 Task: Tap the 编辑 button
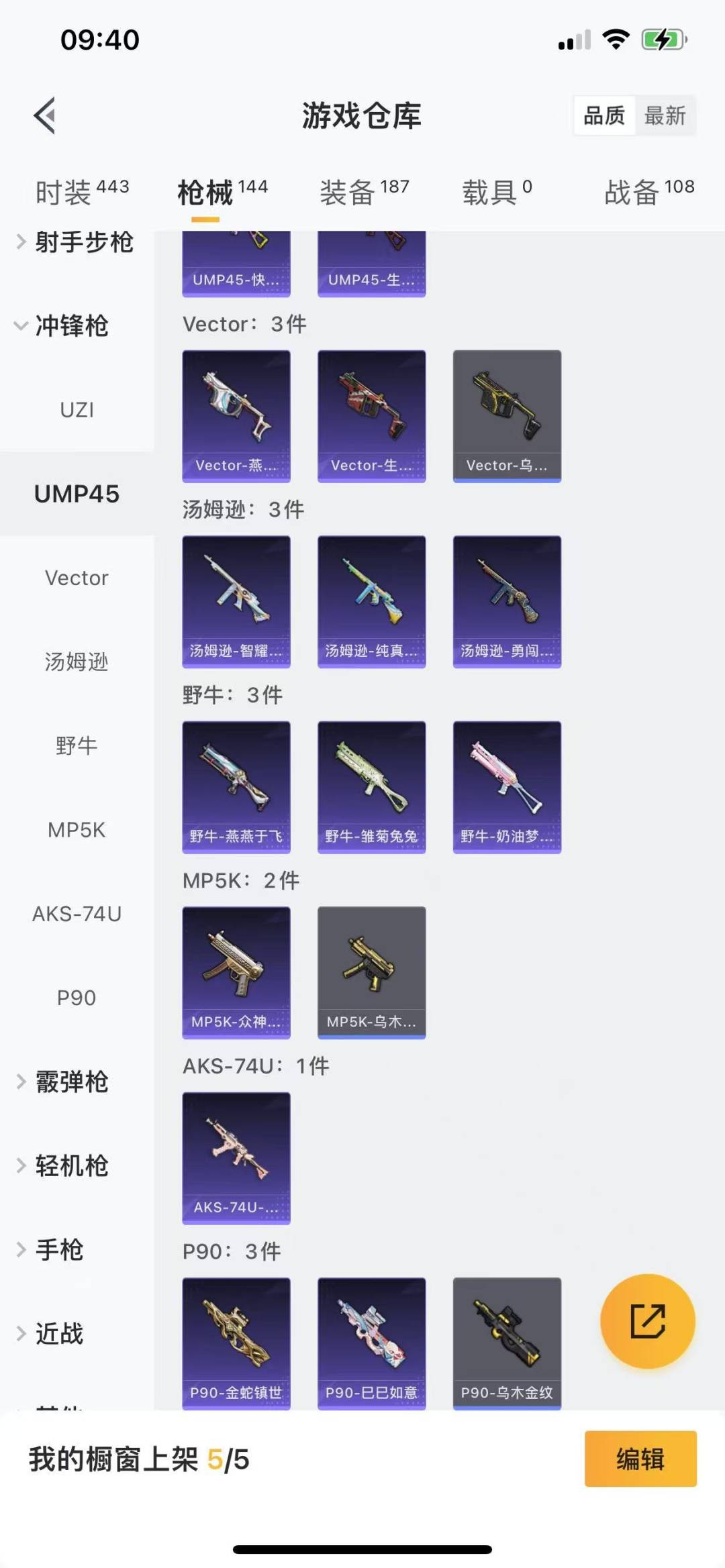640,1459
